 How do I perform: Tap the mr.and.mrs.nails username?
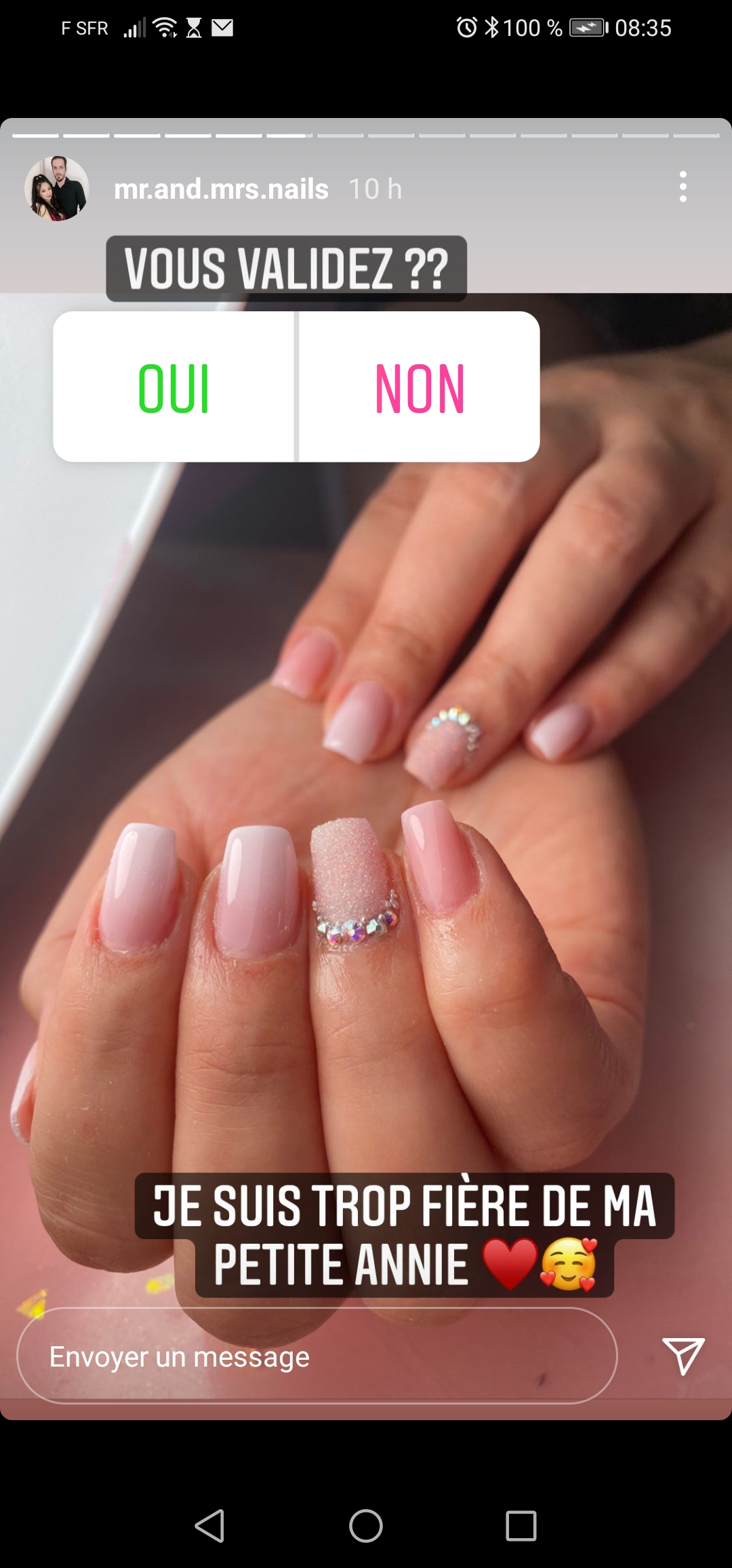tap(221, 189)
